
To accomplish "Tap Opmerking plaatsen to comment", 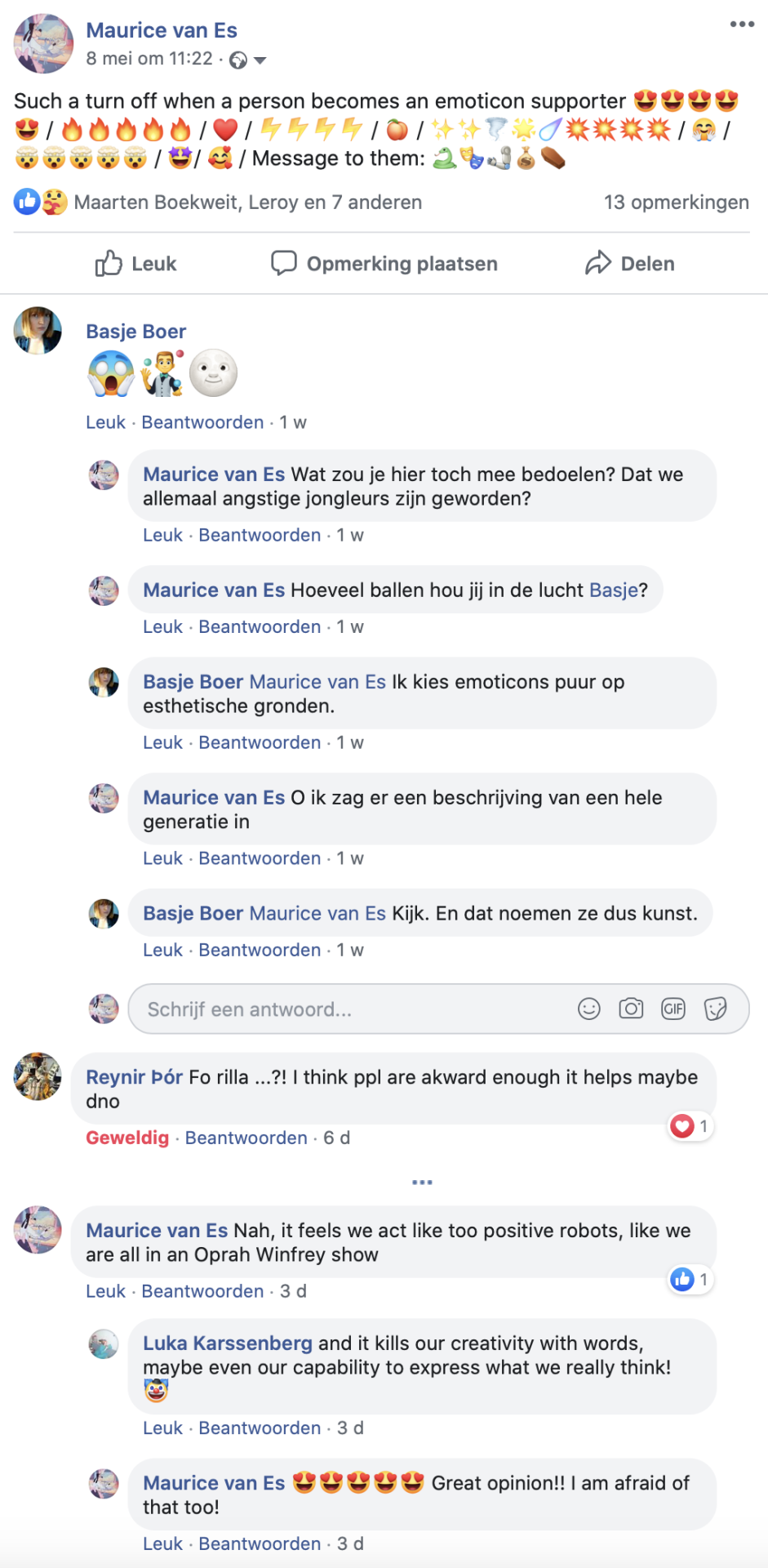I will pyautogui.click(x=384, y=264).
